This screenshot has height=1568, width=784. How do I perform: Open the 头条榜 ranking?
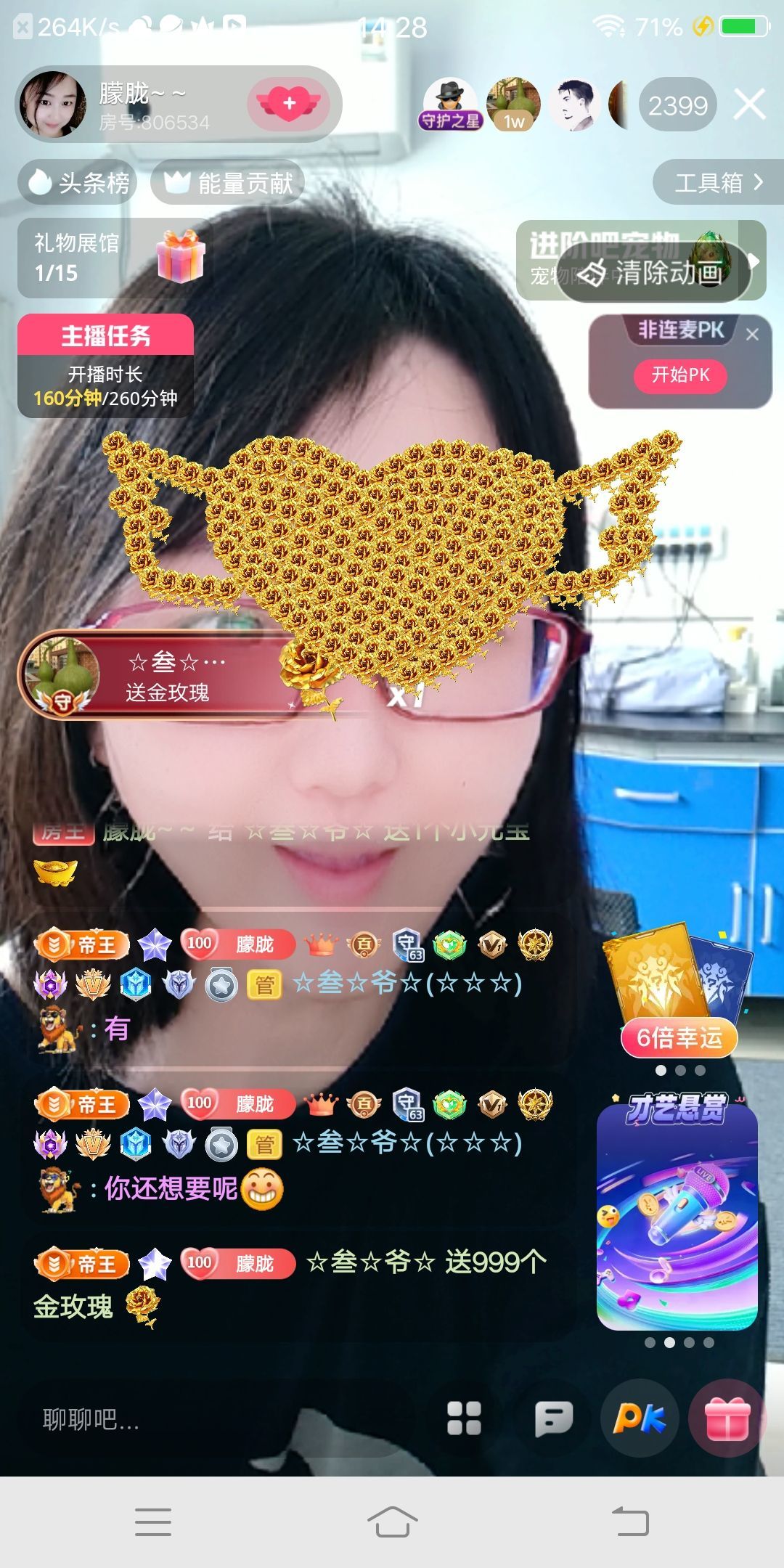pyautogui.click(x=78, y=183)
